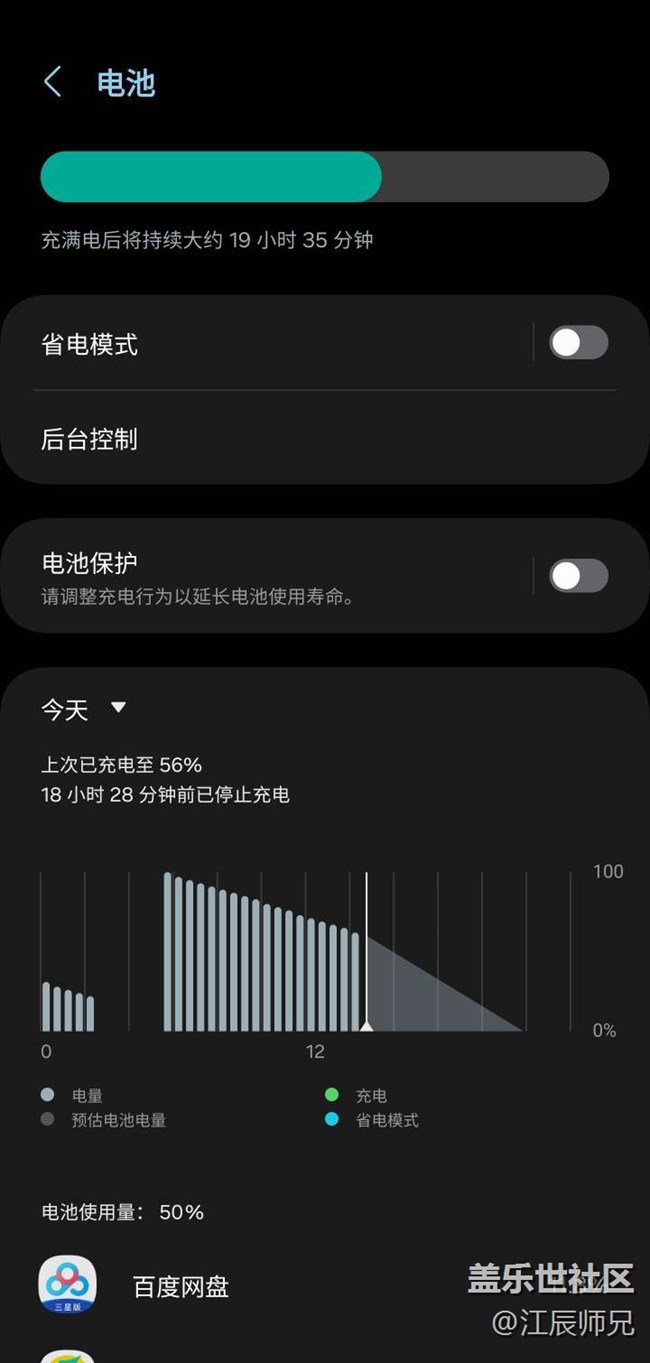Toggle the 省电模式 switch
This screenshot has width=650, height=1363.
click(x=578, y=343)
